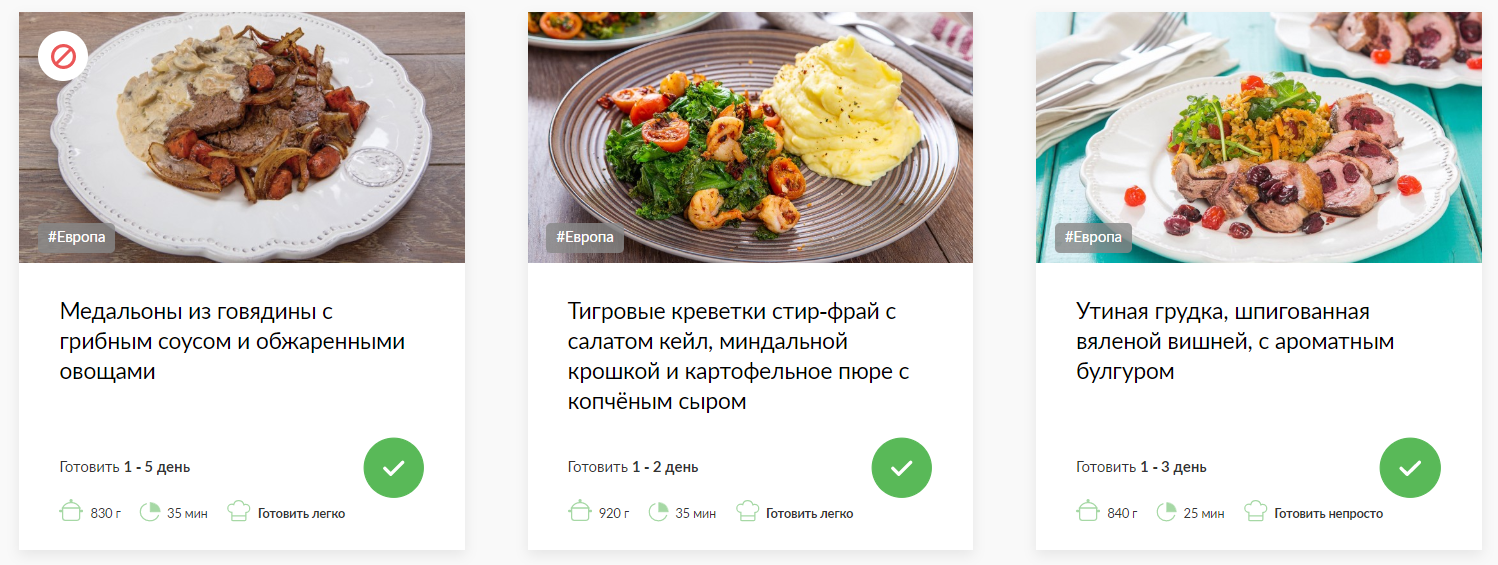Open the beef medallions with mushroom sauce card
1498x565 pixels.
231,341
